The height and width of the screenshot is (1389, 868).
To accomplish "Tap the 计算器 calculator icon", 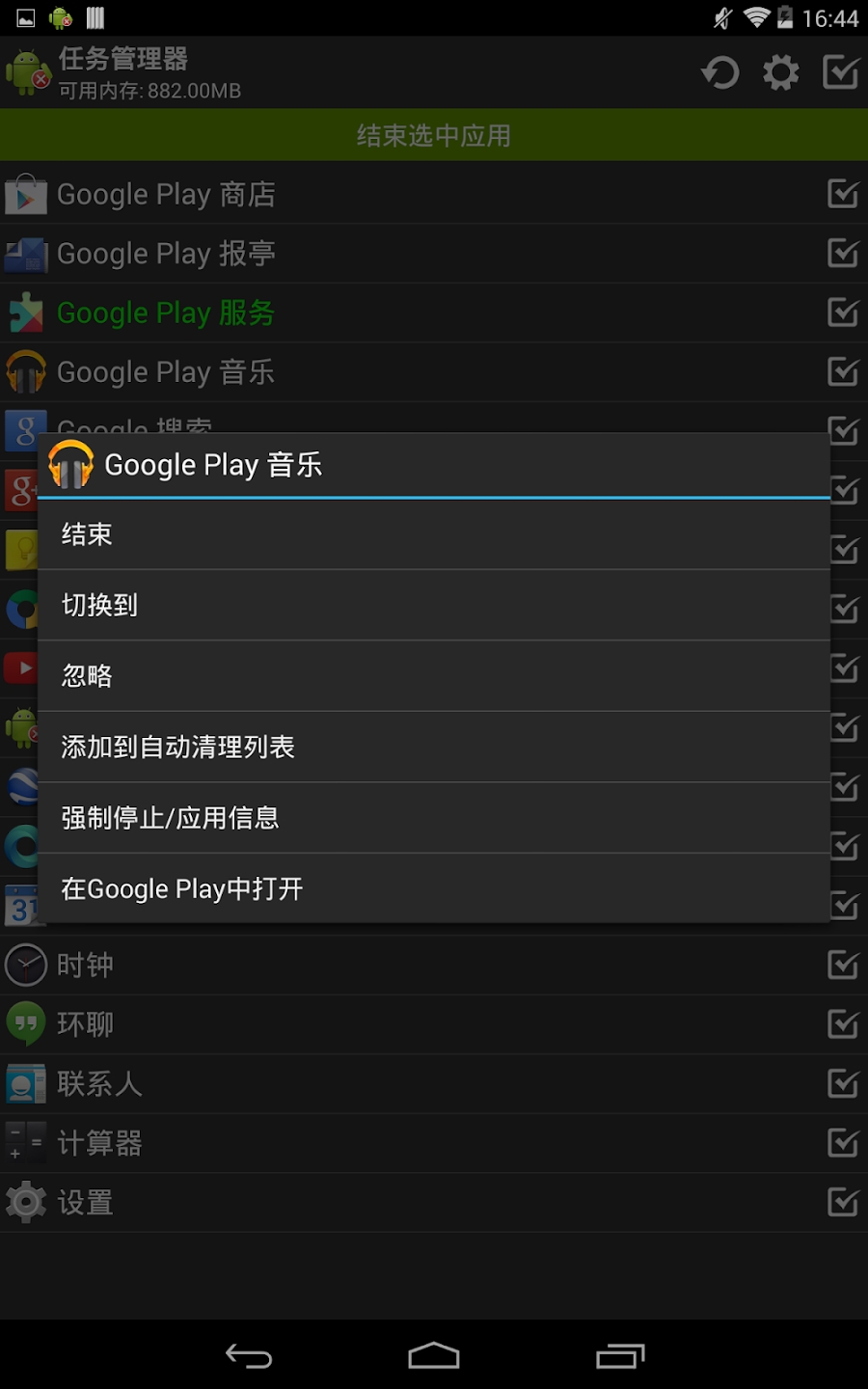I will [25, 1143].
